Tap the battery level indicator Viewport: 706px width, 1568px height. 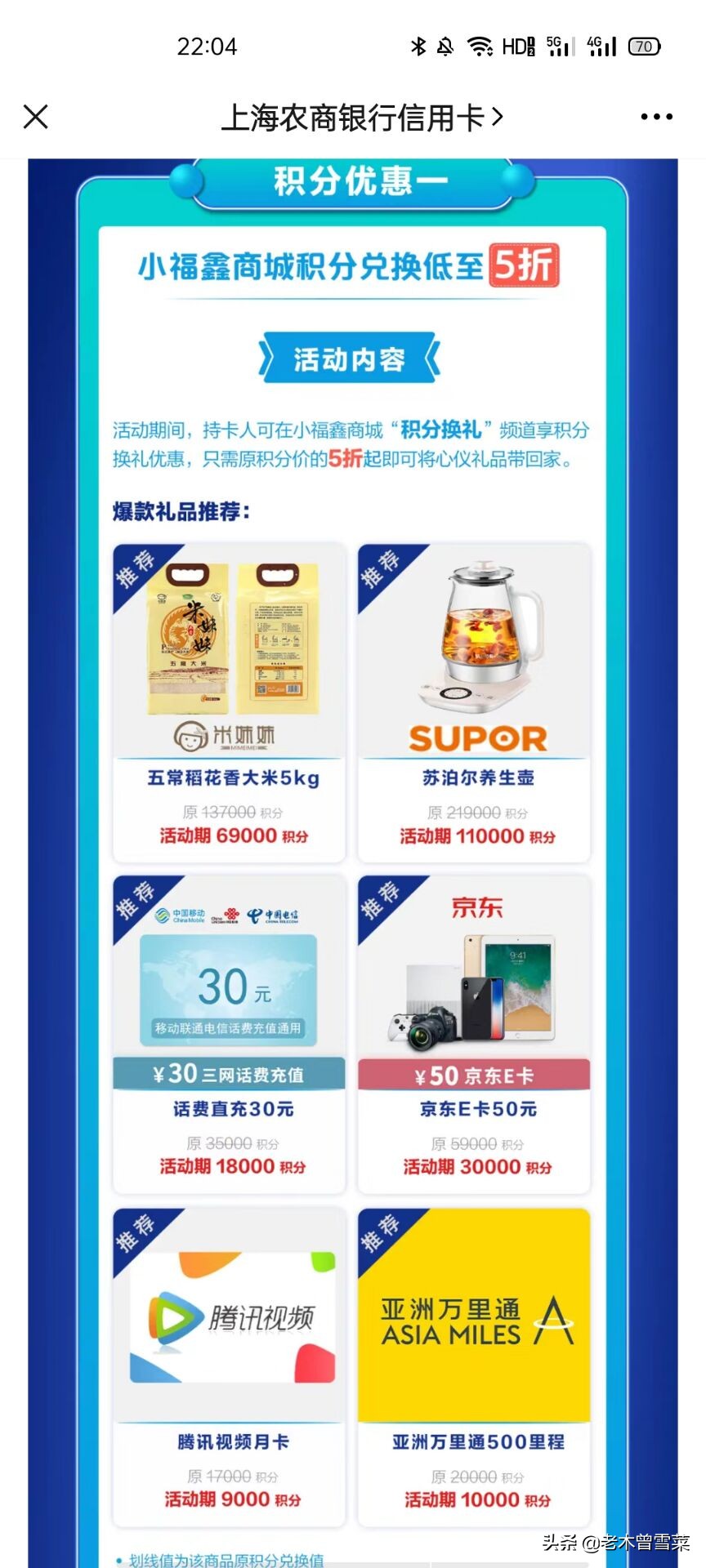pos(643,45)
